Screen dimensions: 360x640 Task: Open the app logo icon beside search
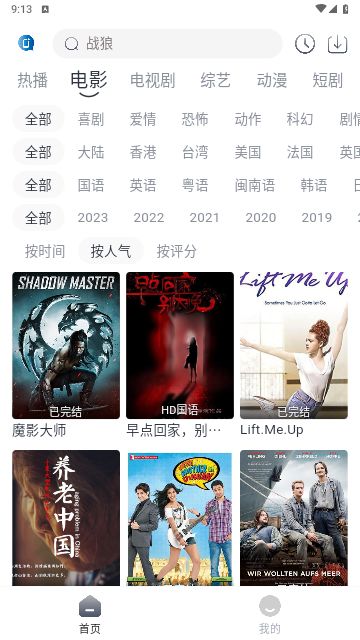[x=26, y=43]
